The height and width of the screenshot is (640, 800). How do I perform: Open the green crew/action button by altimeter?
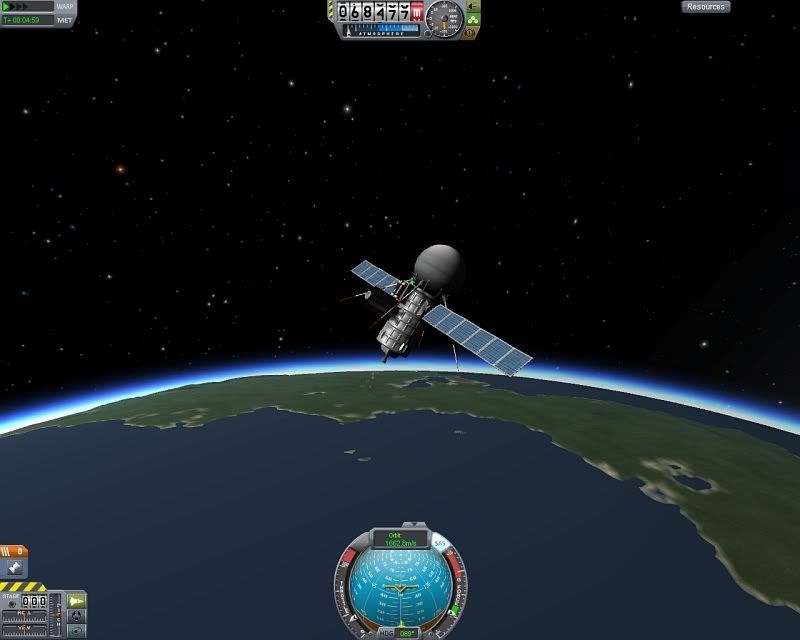tap(473, 20)
